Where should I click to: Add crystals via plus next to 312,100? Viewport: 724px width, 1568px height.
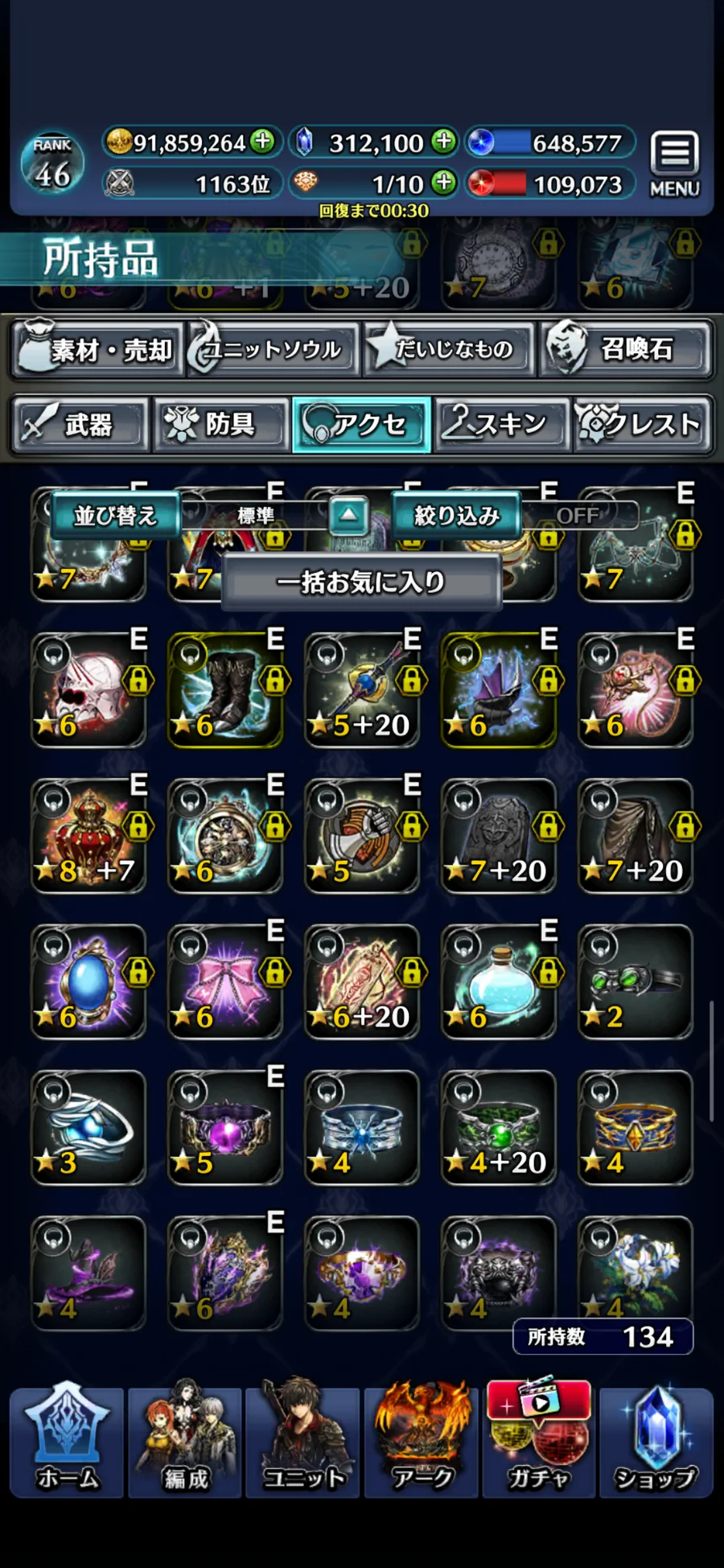tap(443, 142)
